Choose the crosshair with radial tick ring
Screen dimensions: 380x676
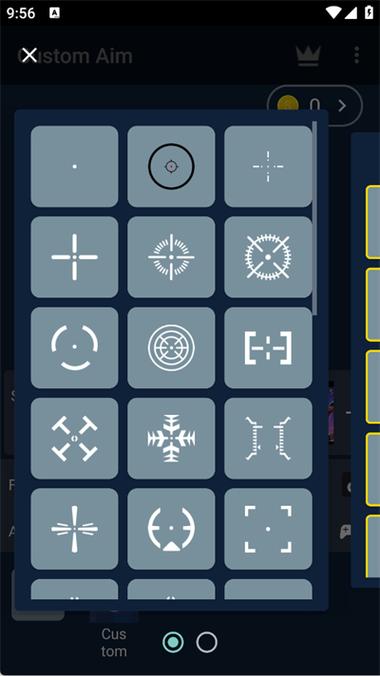171,257
